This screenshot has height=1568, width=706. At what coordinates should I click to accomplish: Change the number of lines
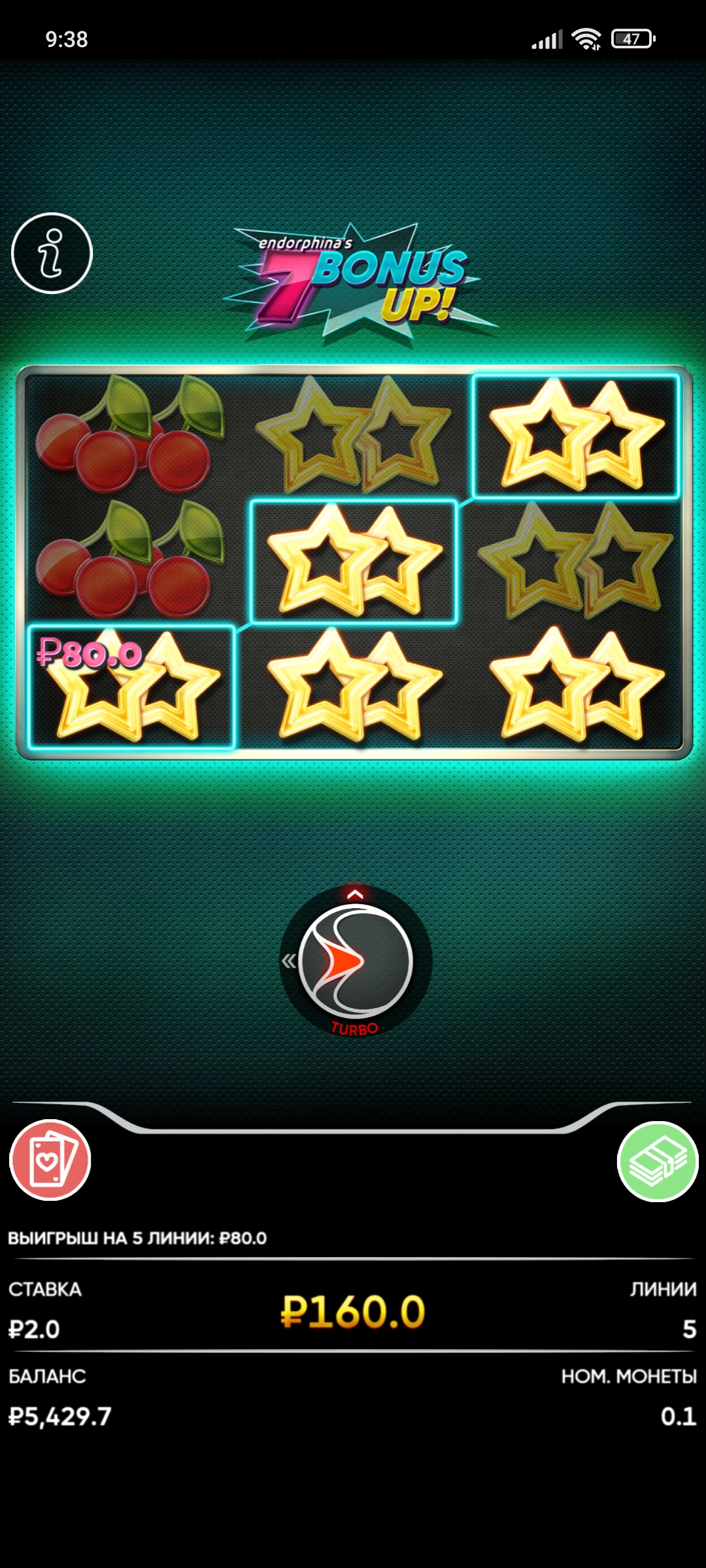pos(689,1329)
